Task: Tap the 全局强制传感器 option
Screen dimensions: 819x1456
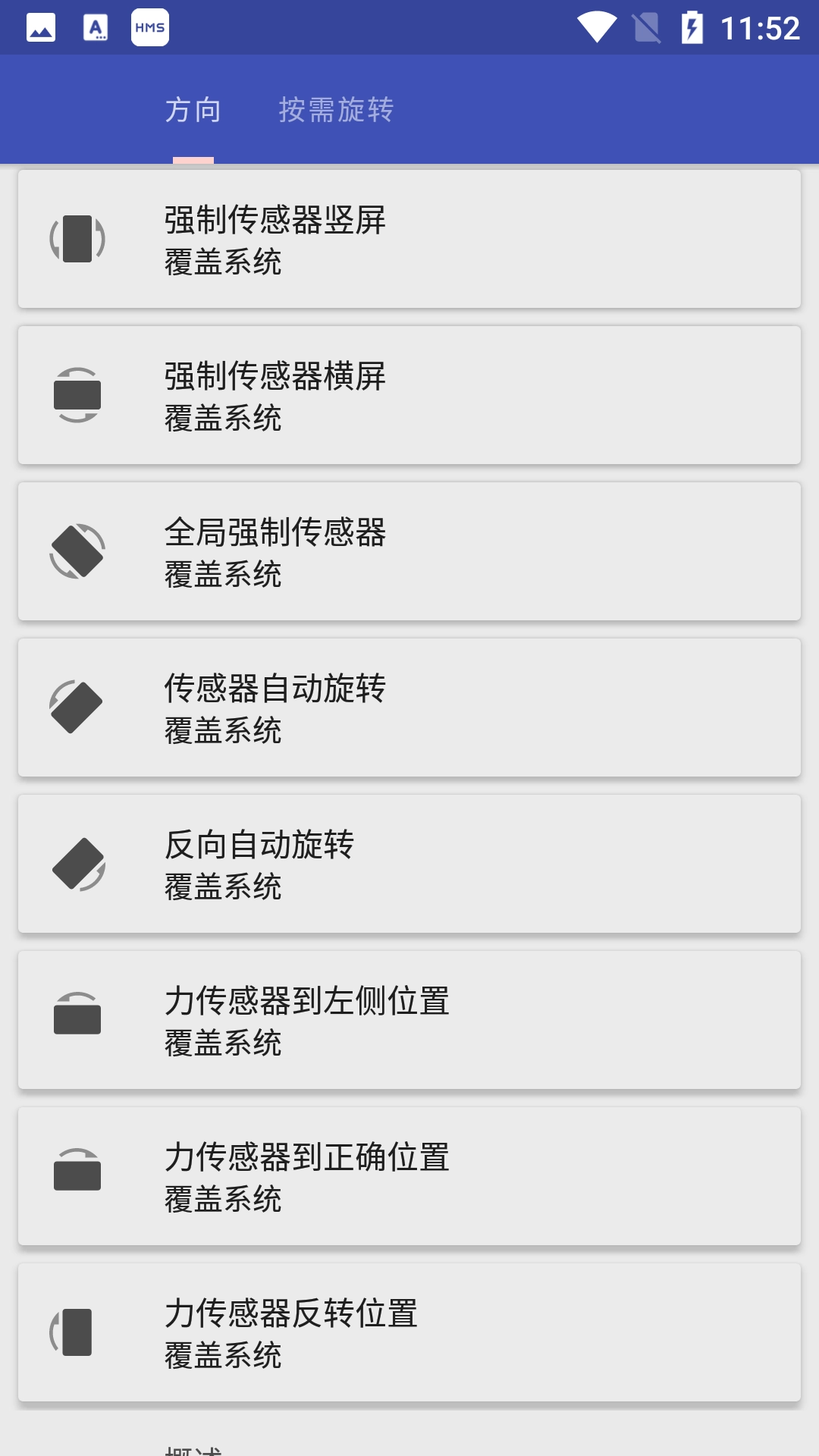Action: (x=408, y=551)
